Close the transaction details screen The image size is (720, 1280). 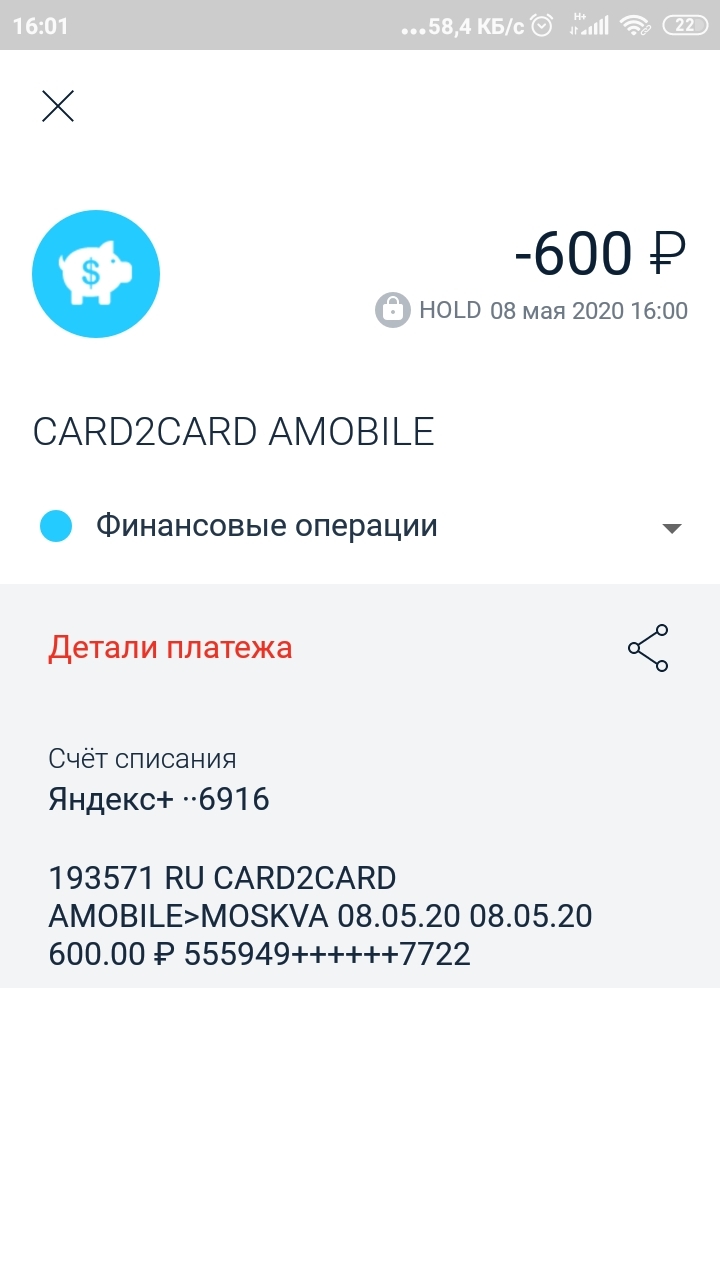(58, 106)
